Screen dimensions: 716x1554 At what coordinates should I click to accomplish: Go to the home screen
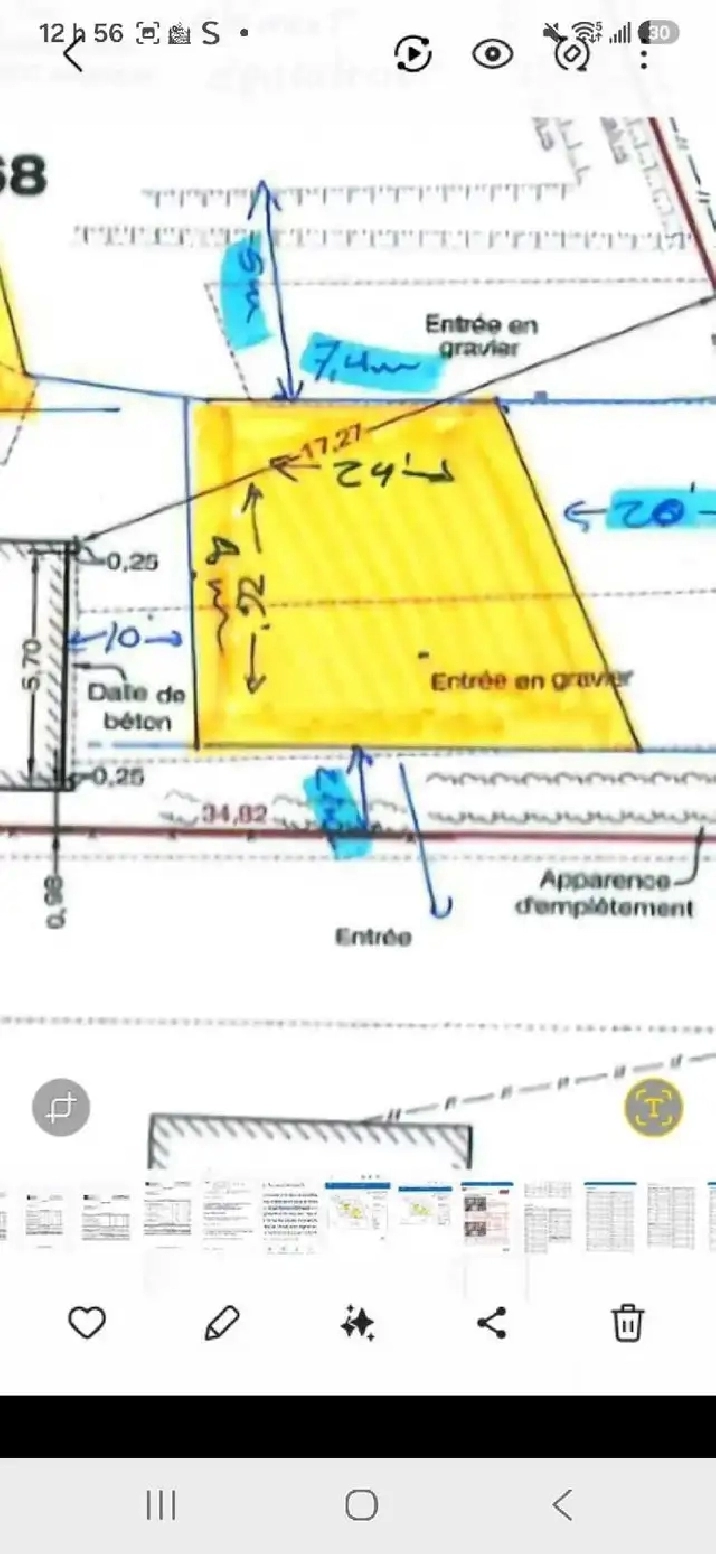[x=361, y=1504]
